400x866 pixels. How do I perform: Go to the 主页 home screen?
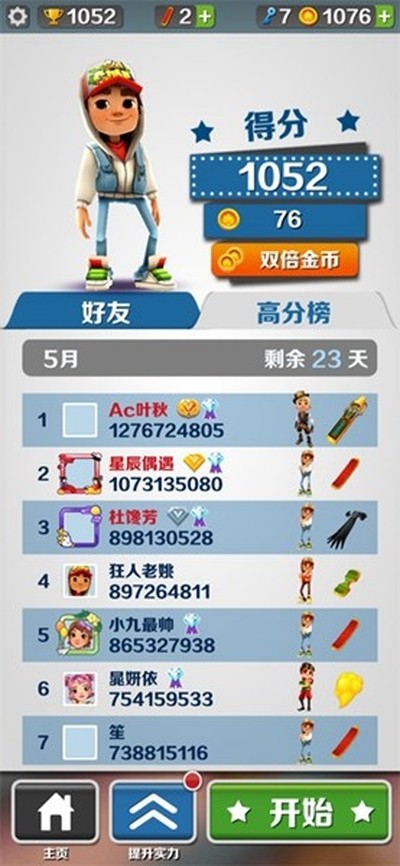(55, 812)
